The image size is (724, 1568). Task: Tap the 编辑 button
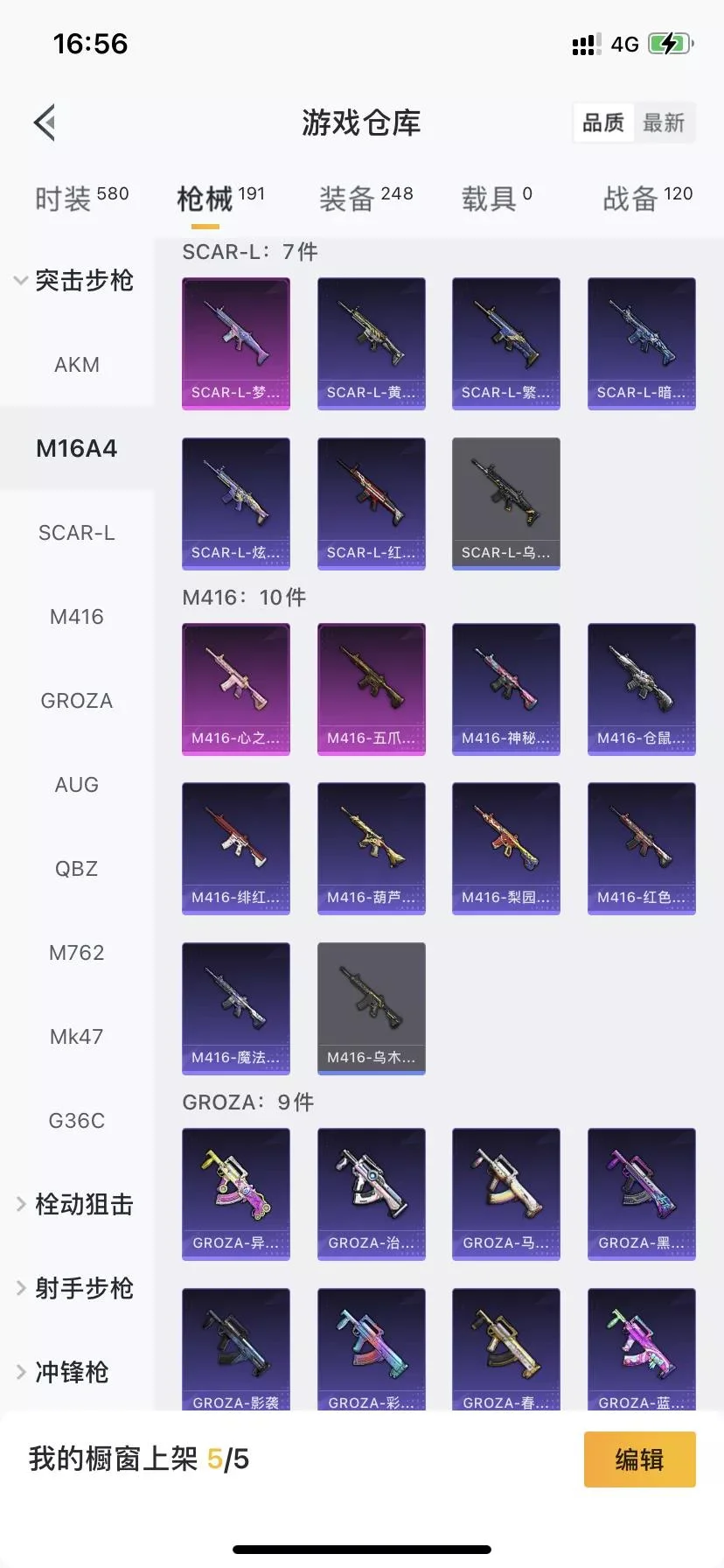(639, 1459)
